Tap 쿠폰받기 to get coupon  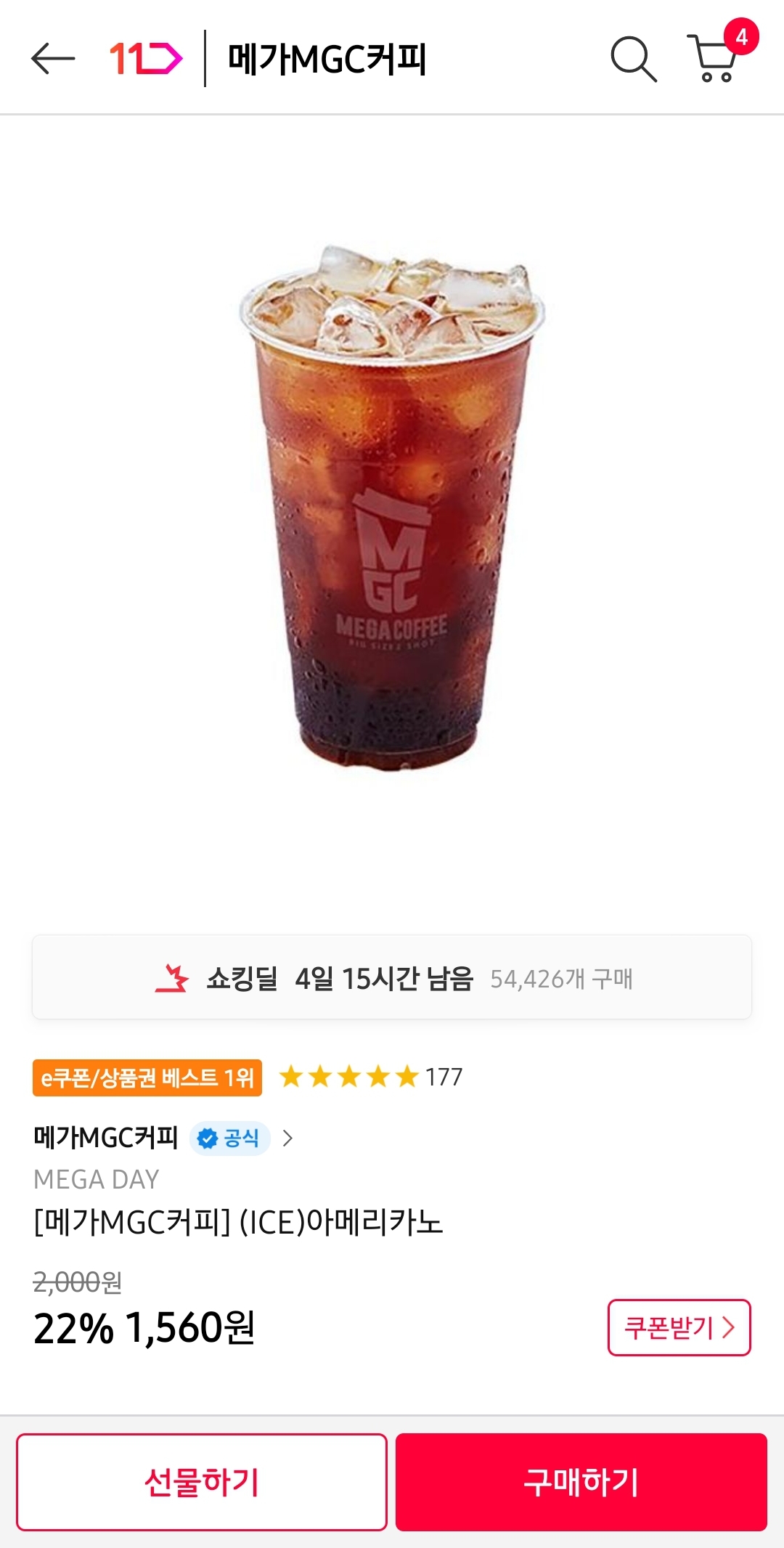pyautogui.click(x=679, y=1327)
